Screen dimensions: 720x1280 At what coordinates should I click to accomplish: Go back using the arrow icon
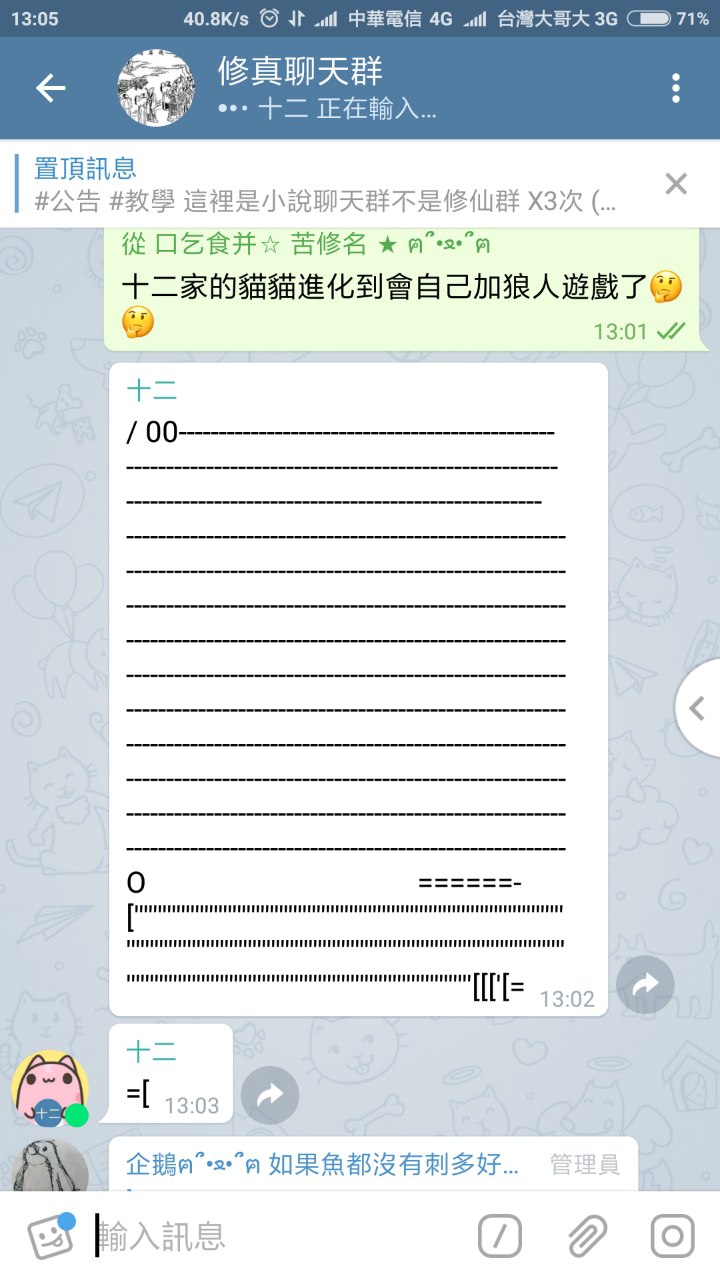(50, 88)
